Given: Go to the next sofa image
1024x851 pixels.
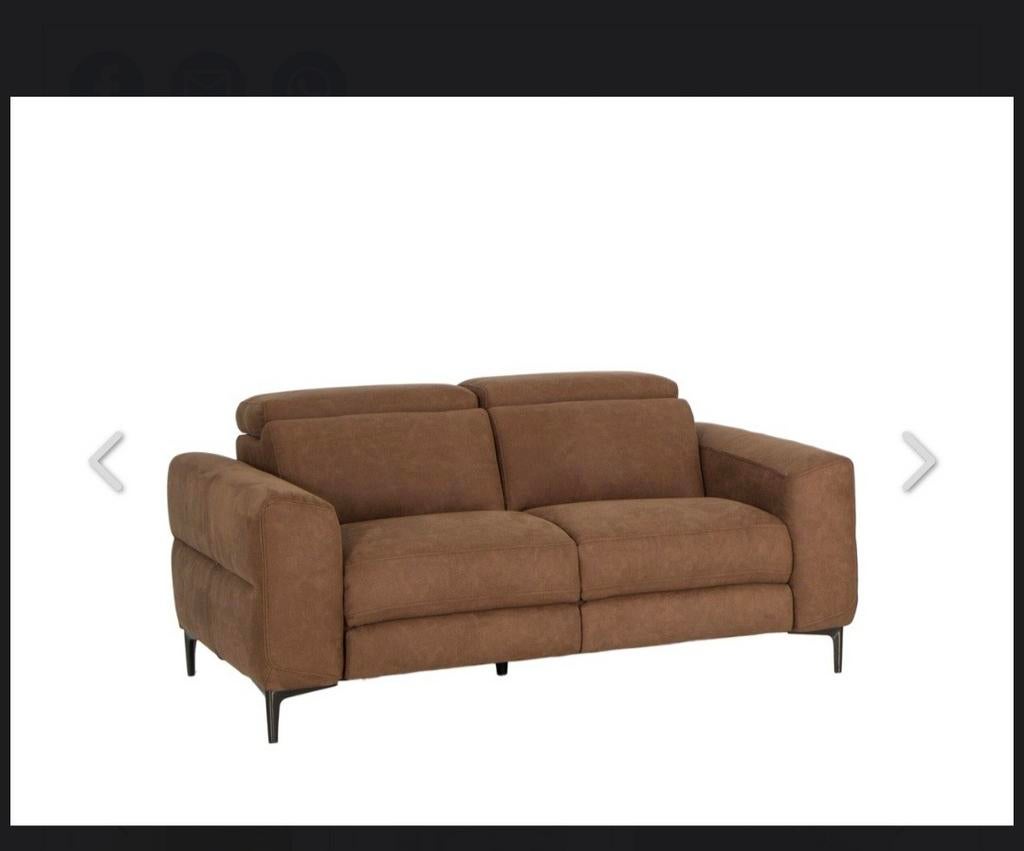Looking at the screenshot, I should [918, 462].
